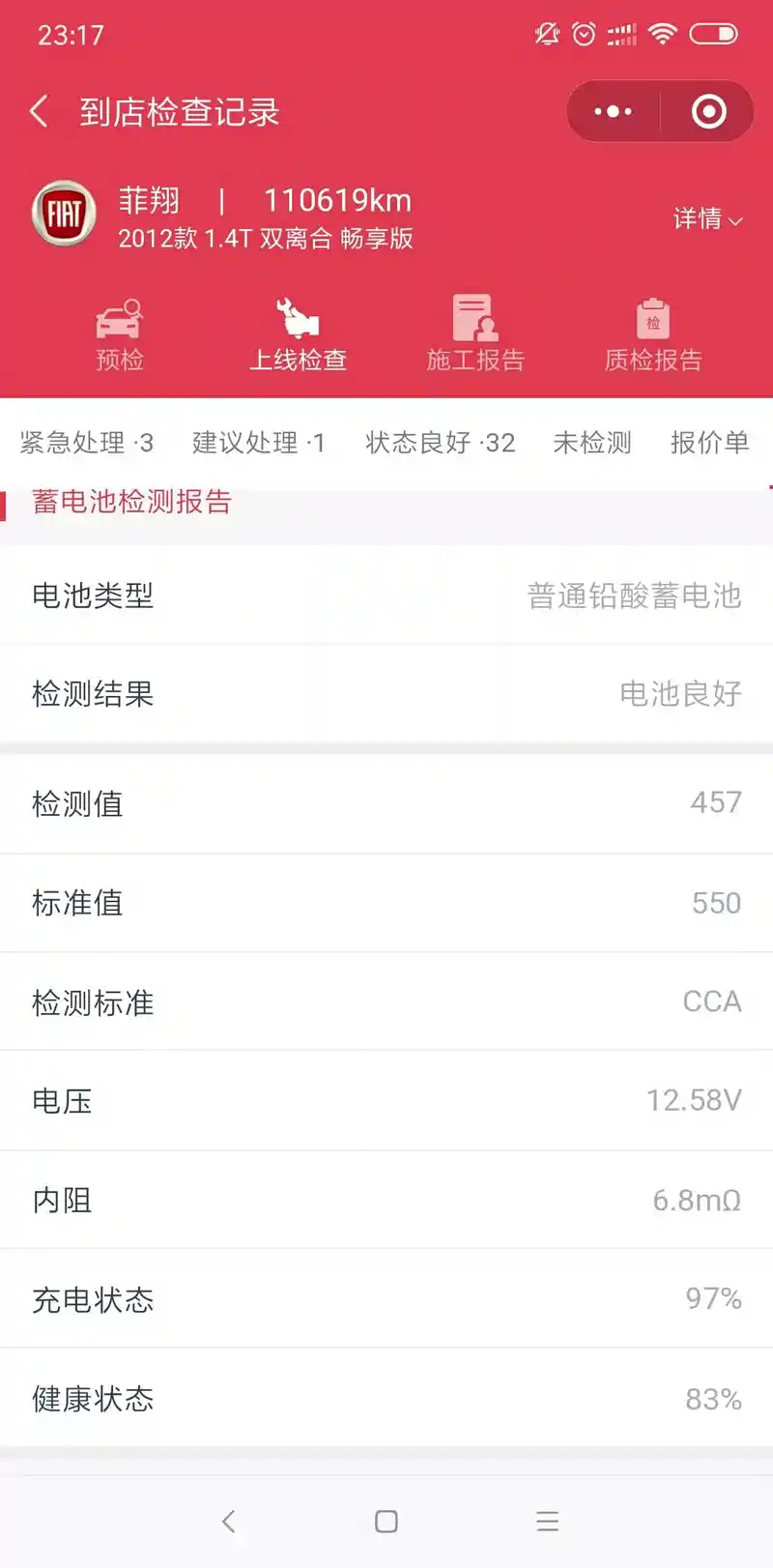Screen dimensions: 773x1568
Task: Switch to 未检测 section
Action: 591,443
